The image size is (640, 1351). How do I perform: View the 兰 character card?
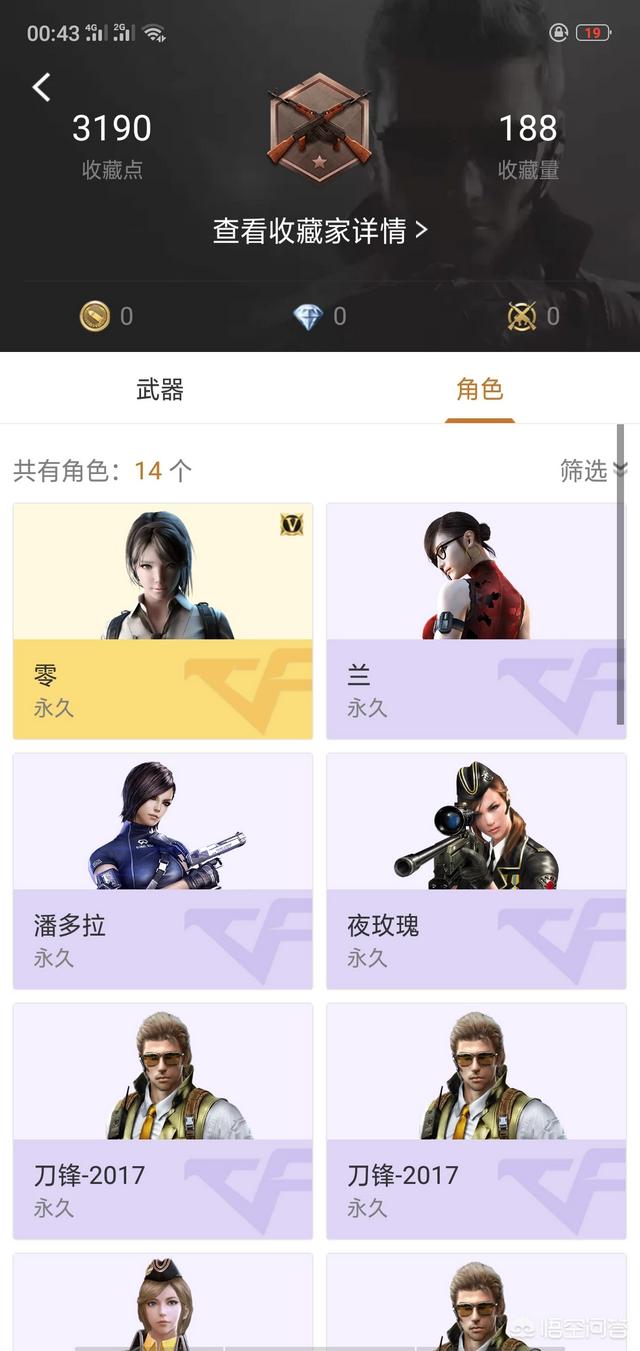(x=476, y=621)
